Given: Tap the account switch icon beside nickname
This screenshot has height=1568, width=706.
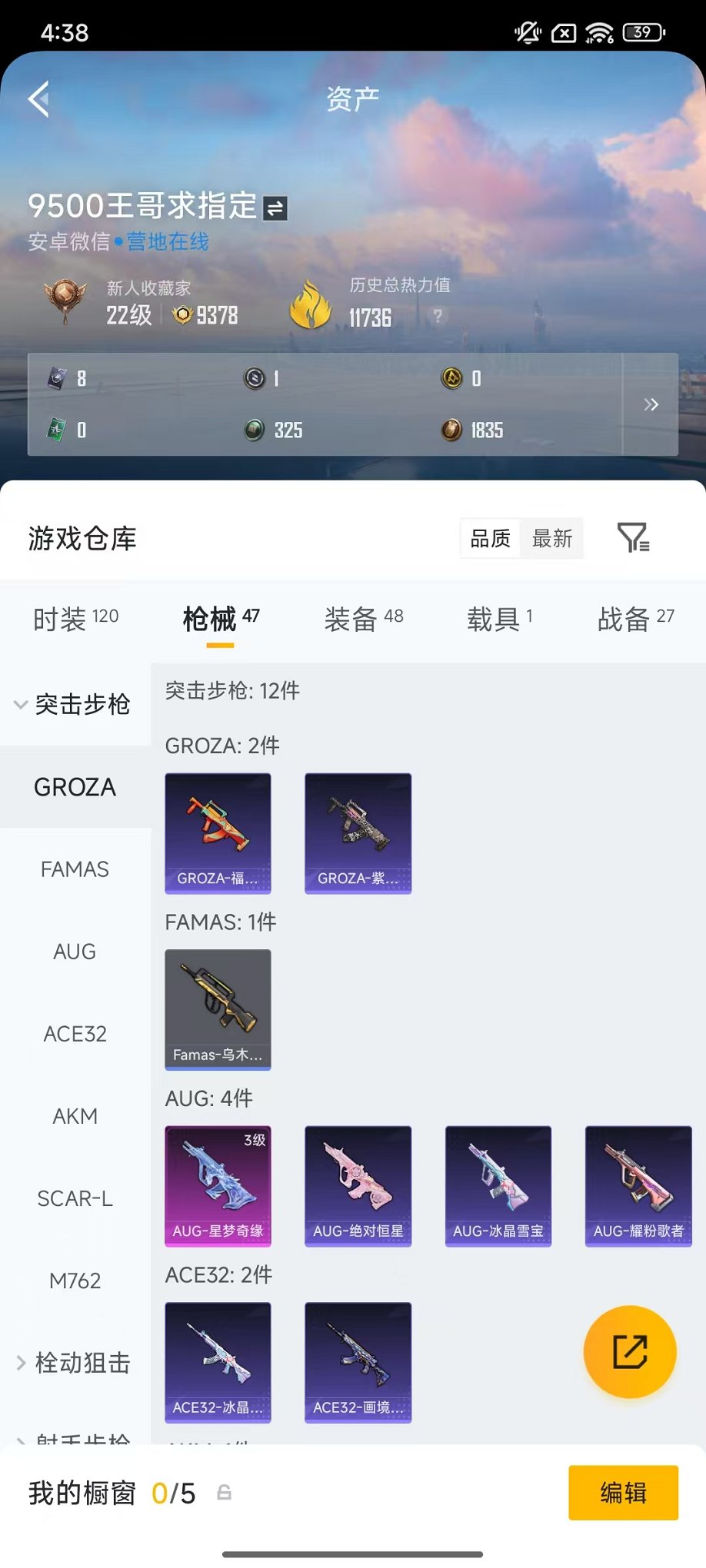Looking at the screenshot, I should [x=275, y=208].
